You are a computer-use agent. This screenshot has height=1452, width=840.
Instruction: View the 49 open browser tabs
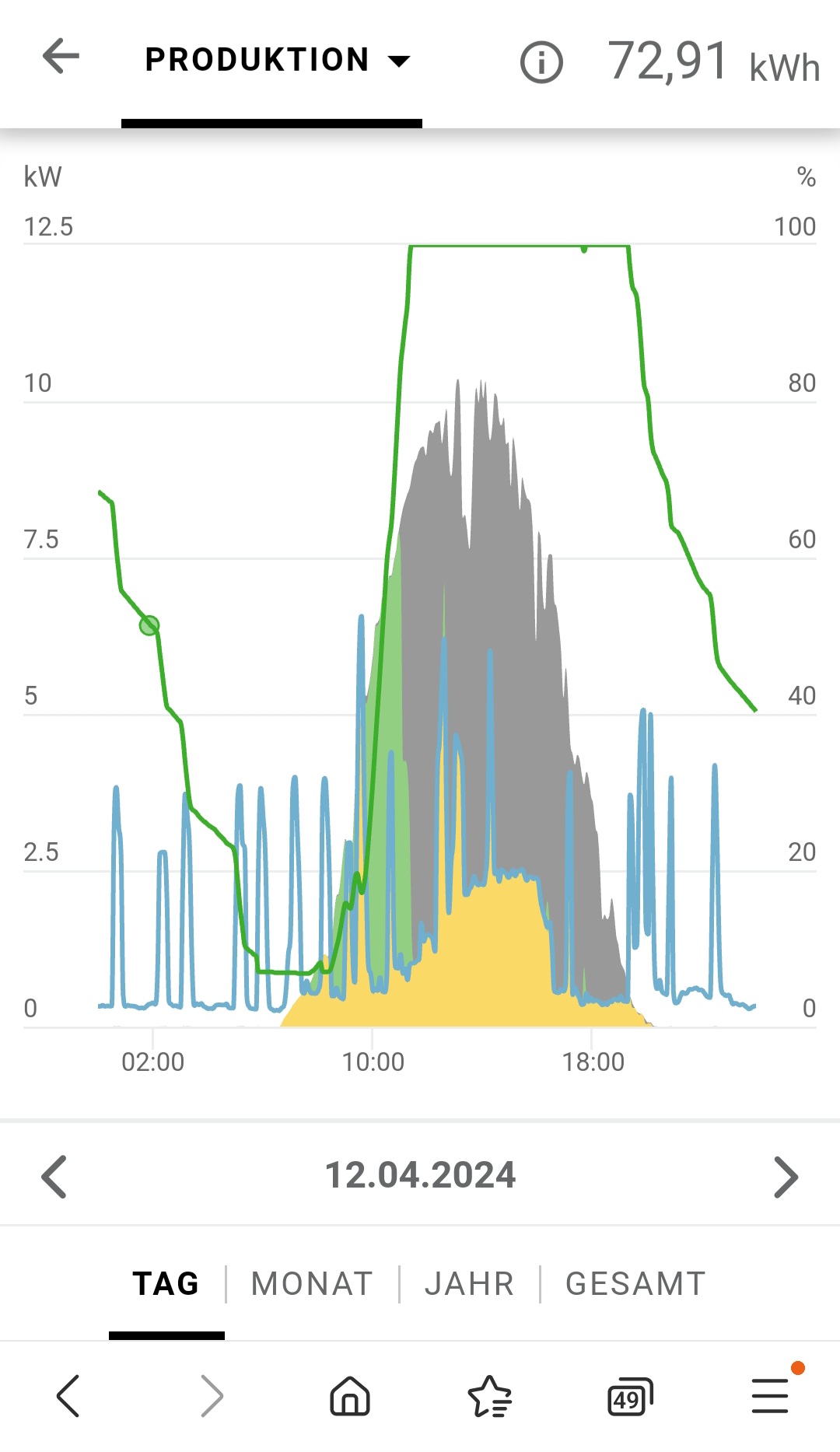(630, 1398)
